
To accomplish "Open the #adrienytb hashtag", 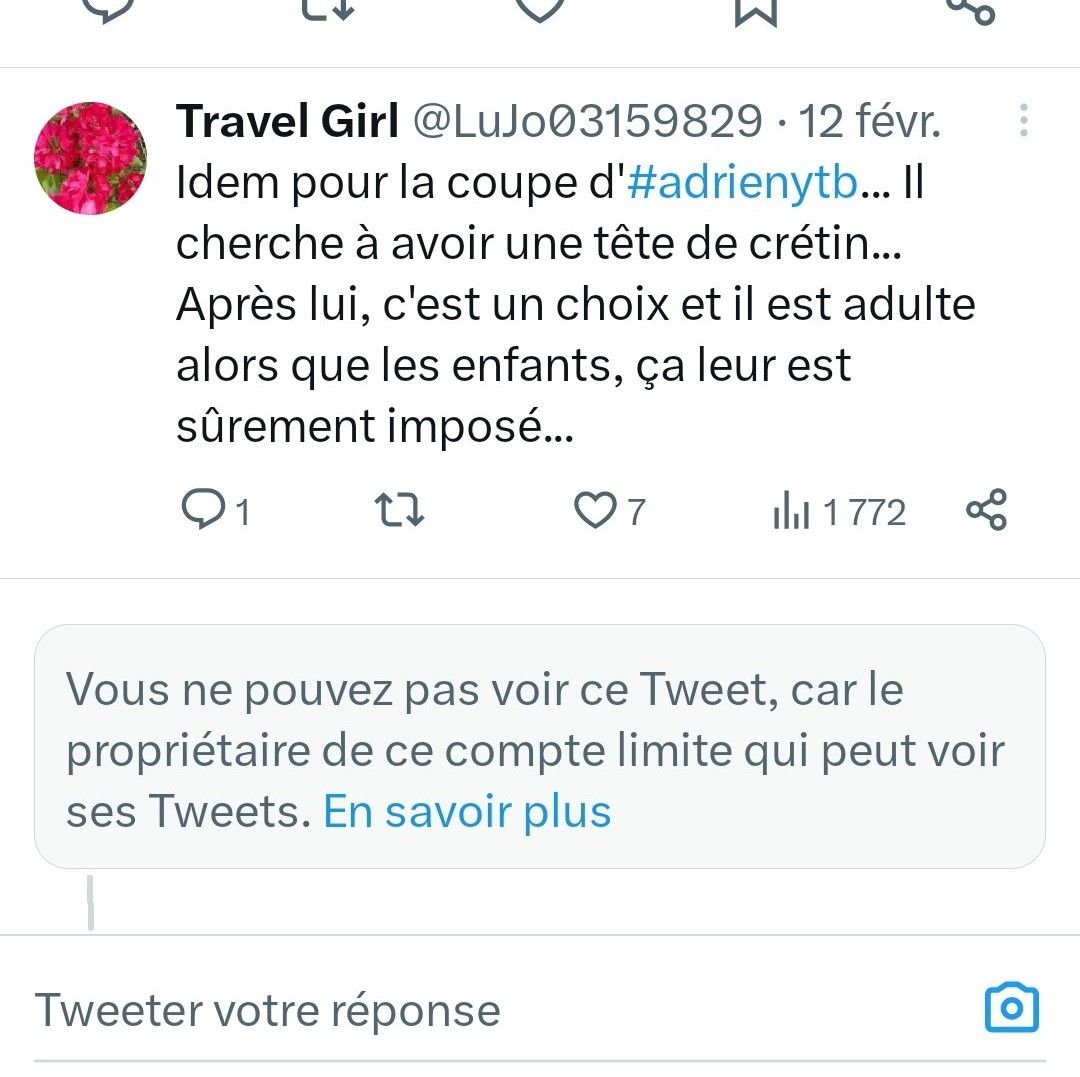I will [x=745, y=184].
